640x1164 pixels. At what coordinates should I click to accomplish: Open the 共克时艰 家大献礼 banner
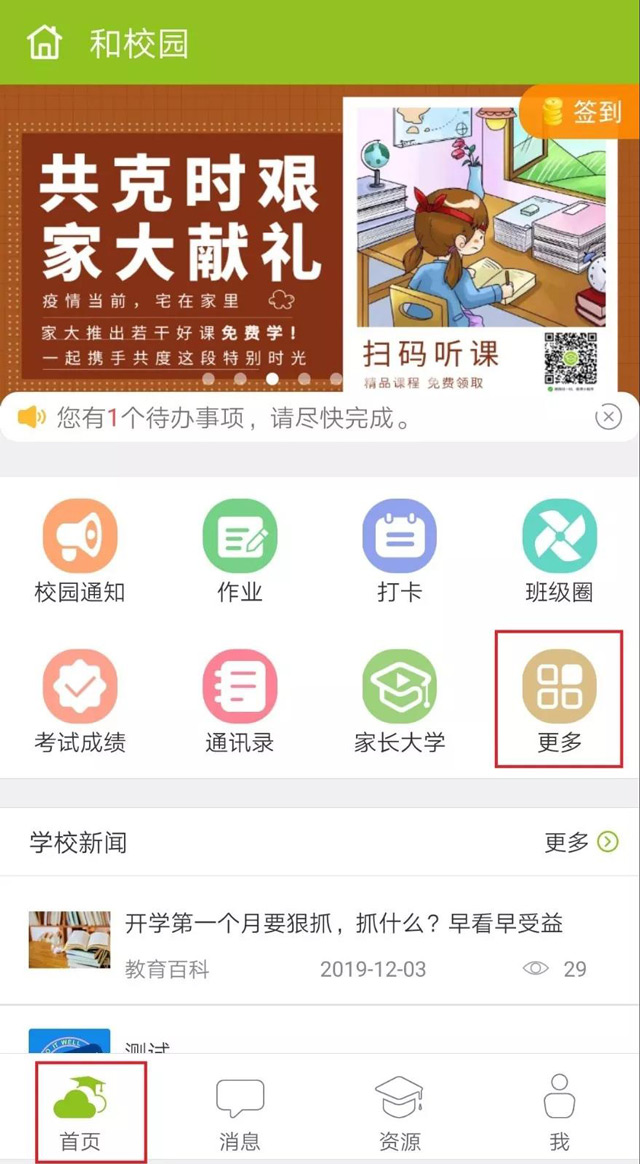click(x=180, y=240)
